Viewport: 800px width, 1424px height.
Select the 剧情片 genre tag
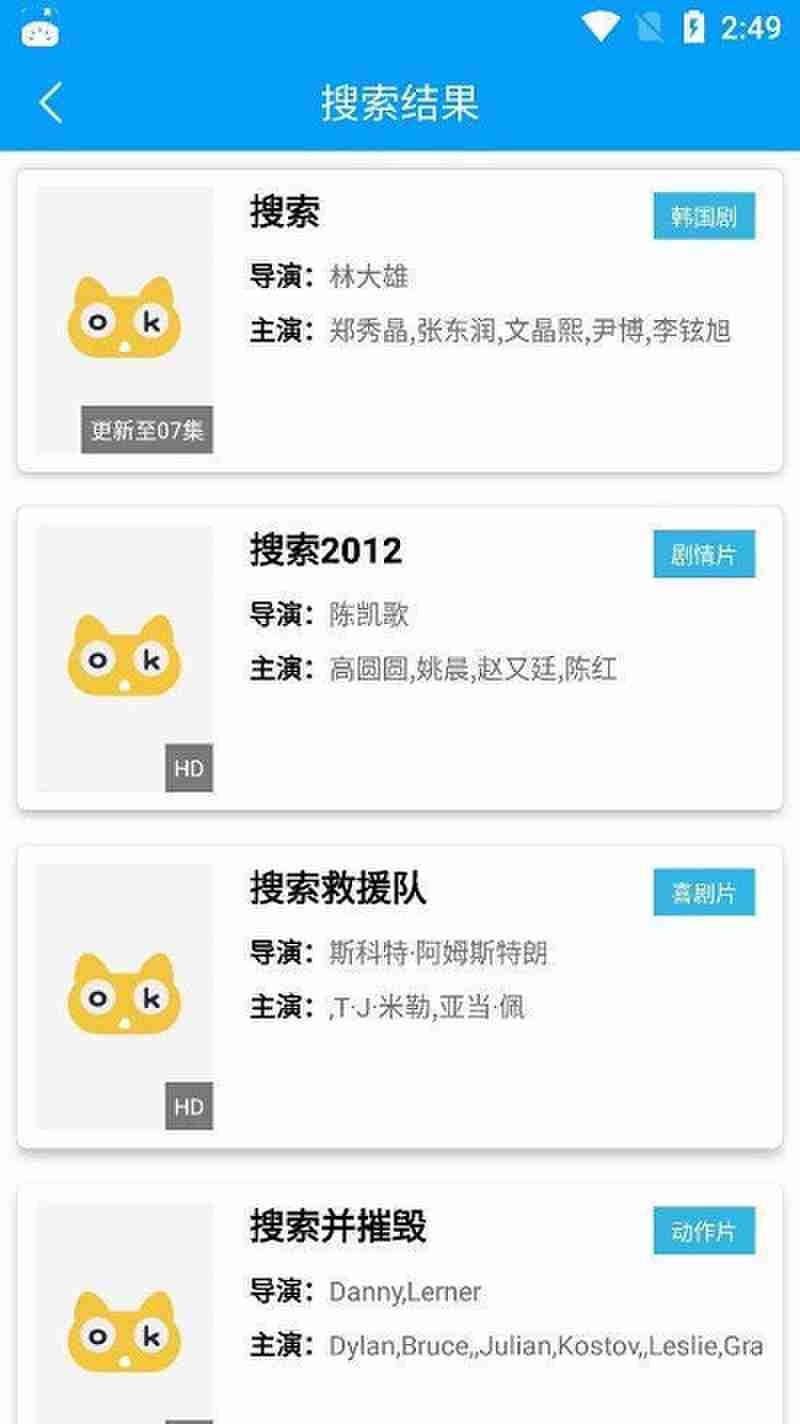tap(703, 553)
